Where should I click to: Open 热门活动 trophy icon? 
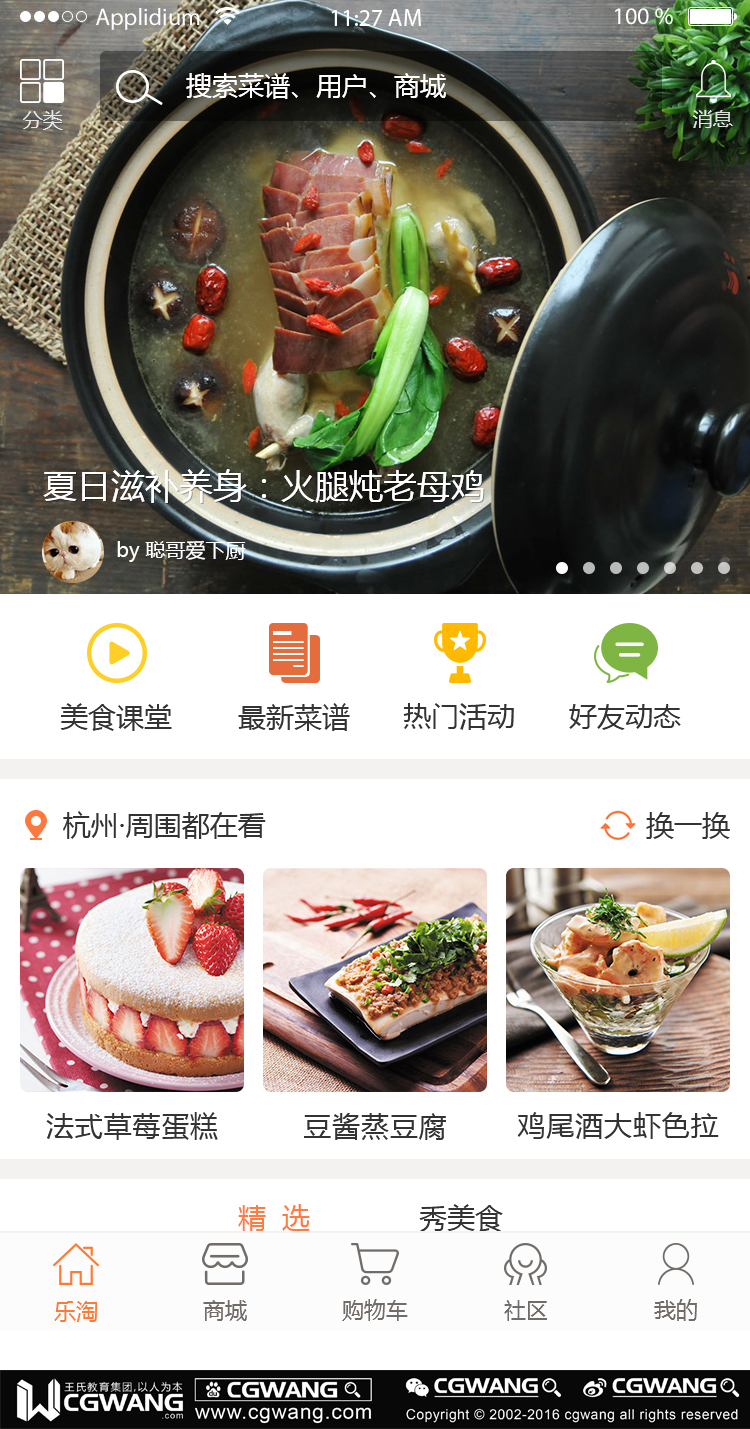459,654
